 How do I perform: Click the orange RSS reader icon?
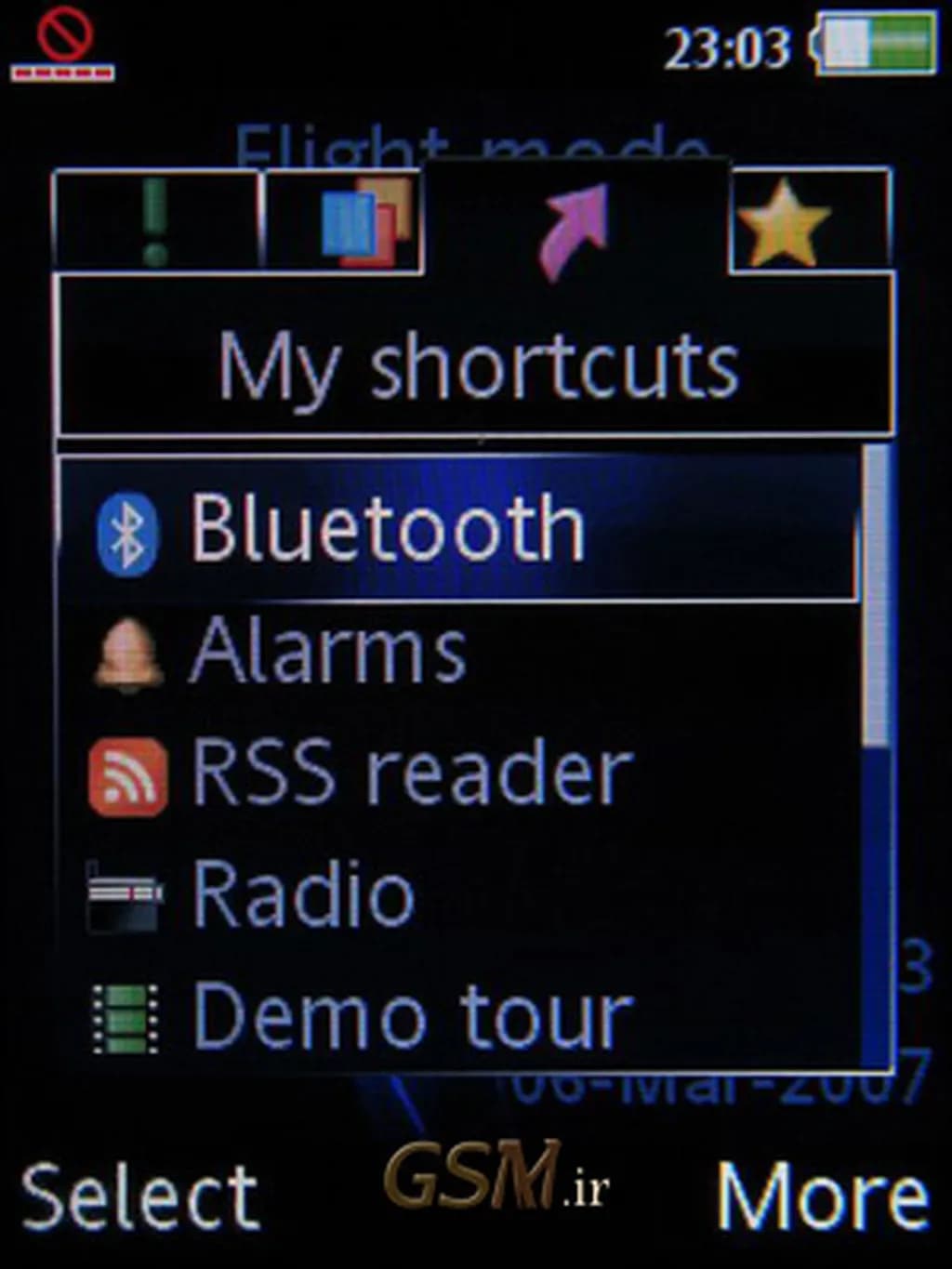pyautogui.click(x=127, y=773)
